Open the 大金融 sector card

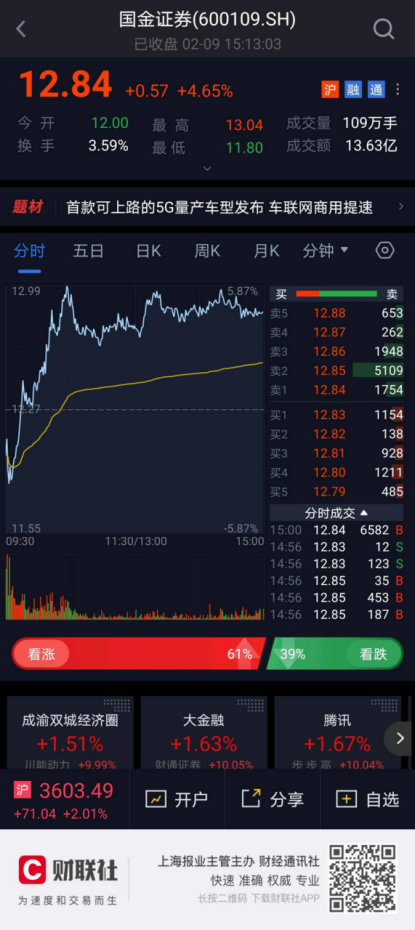pos(203,733)
